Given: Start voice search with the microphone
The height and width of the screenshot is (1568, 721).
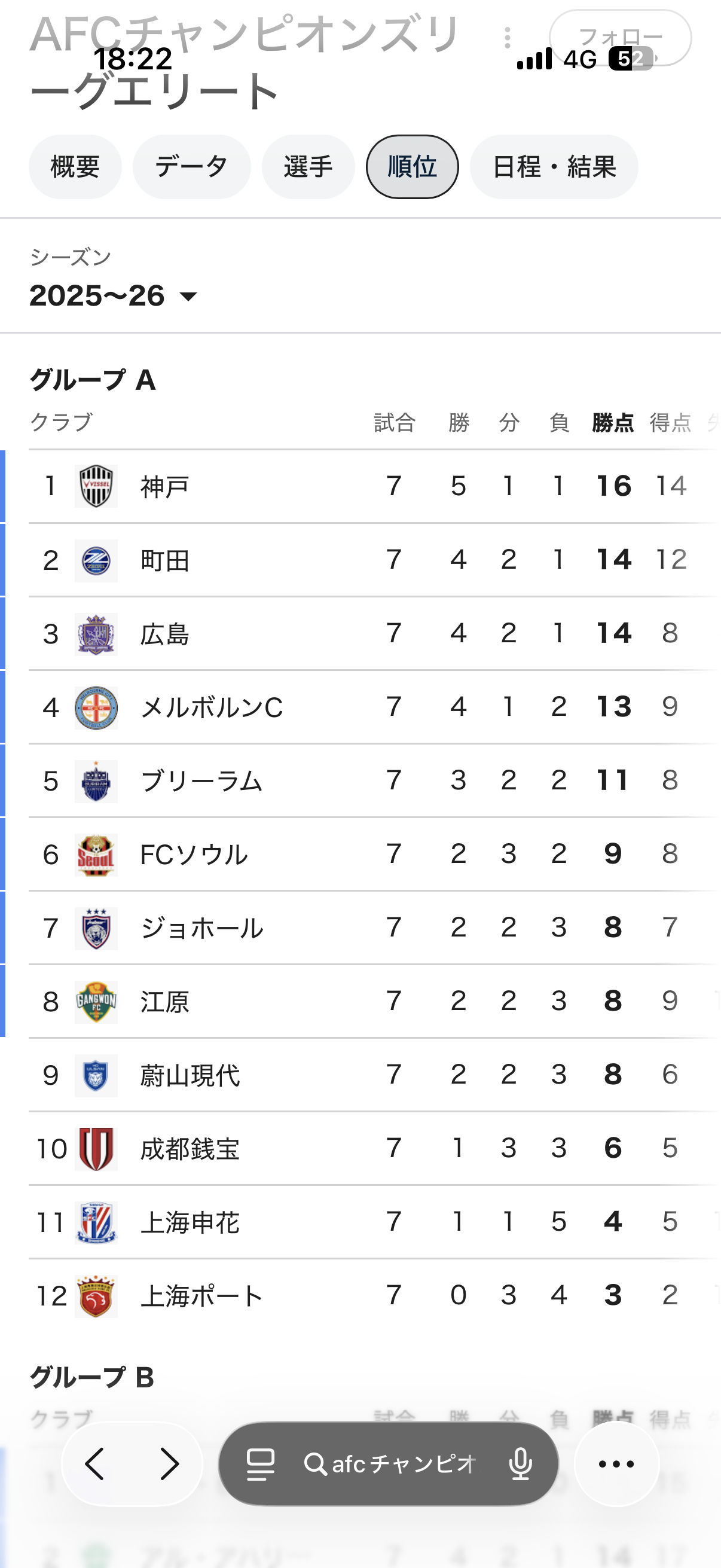Looking at the screenshot, I should click(x=520, y=1464).
